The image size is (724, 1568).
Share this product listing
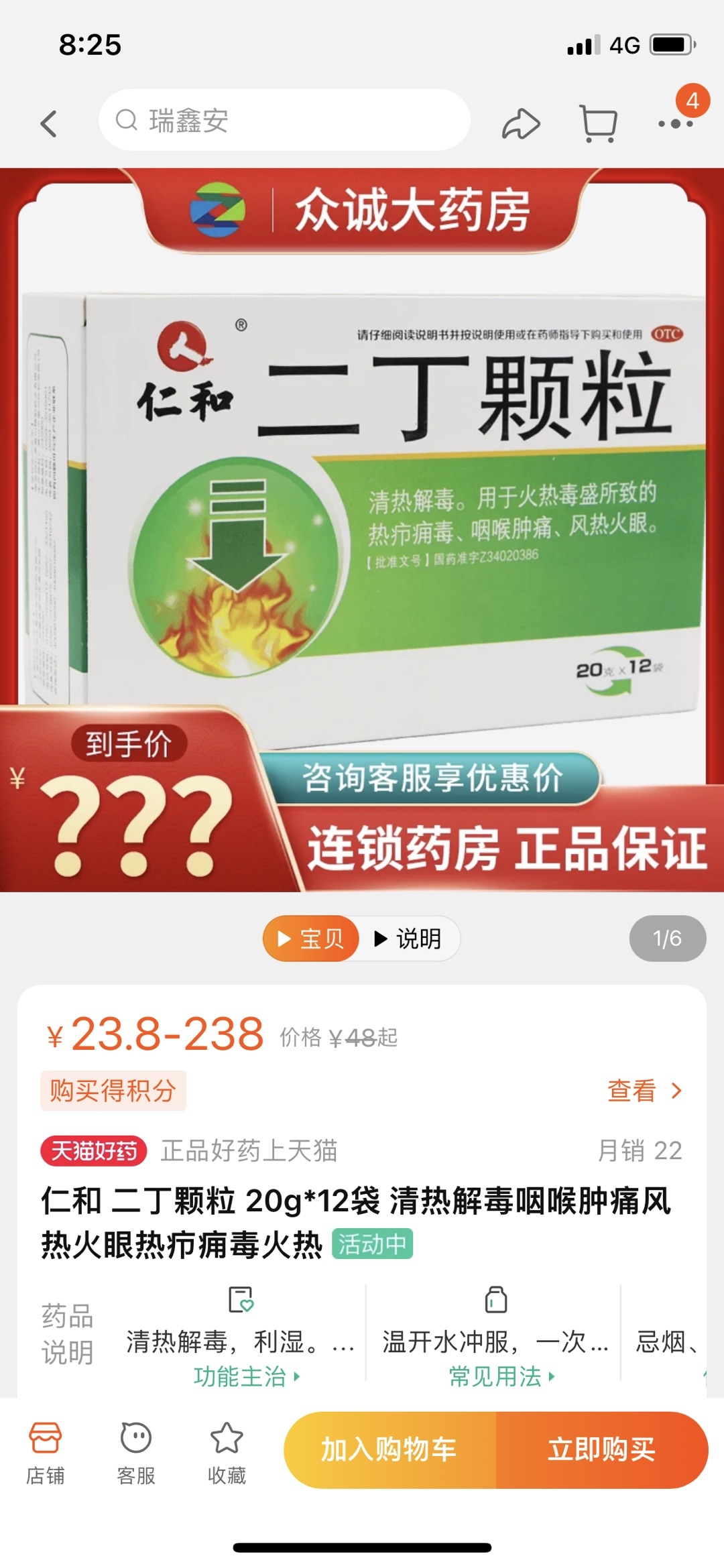click(521, 124)
